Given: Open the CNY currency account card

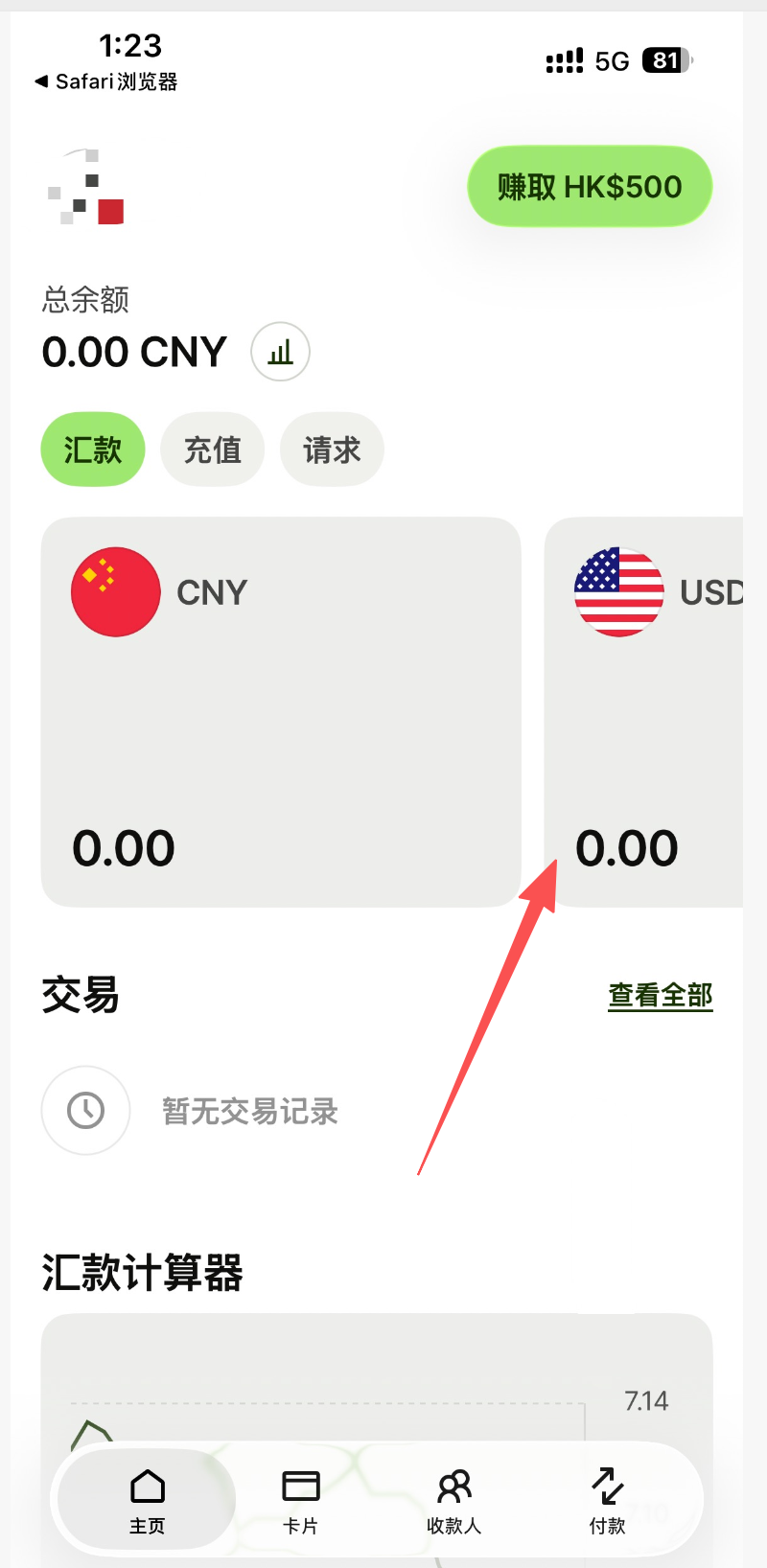Looking at the screenshot, I should [x=280, y=709].
